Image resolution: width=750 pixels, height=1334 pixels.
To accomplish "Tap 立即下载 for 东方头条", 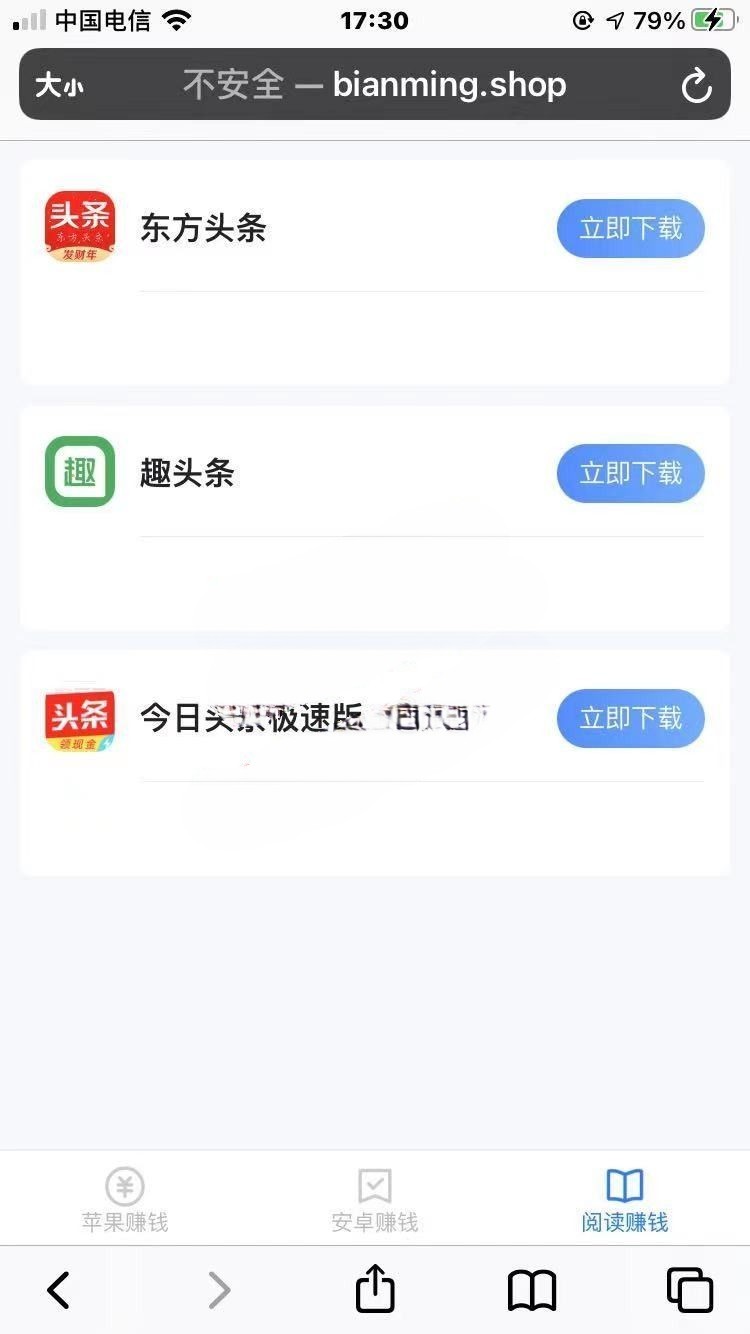I will tap(631, 228).
